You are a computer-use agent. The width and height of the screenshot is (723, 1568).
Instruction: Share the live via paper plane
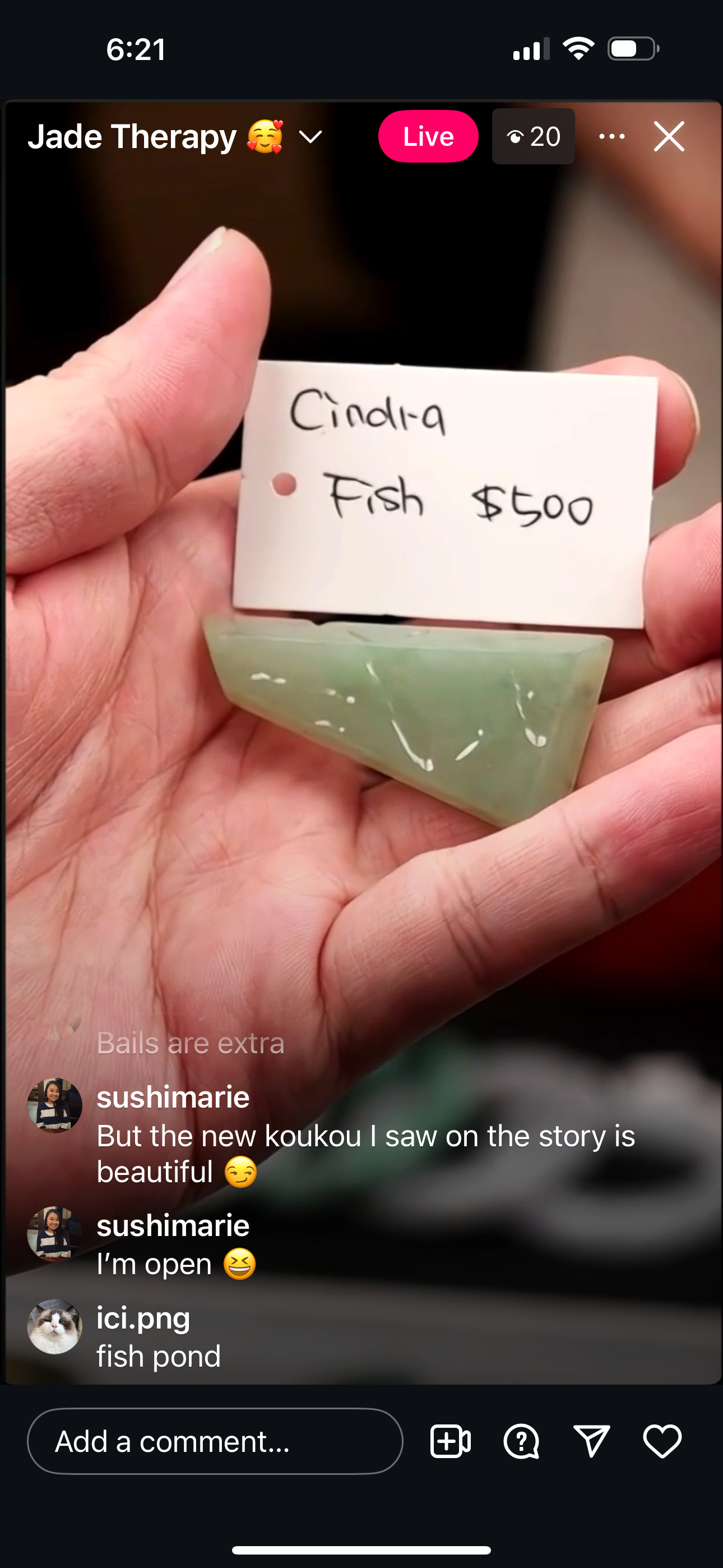(591, 1441)
